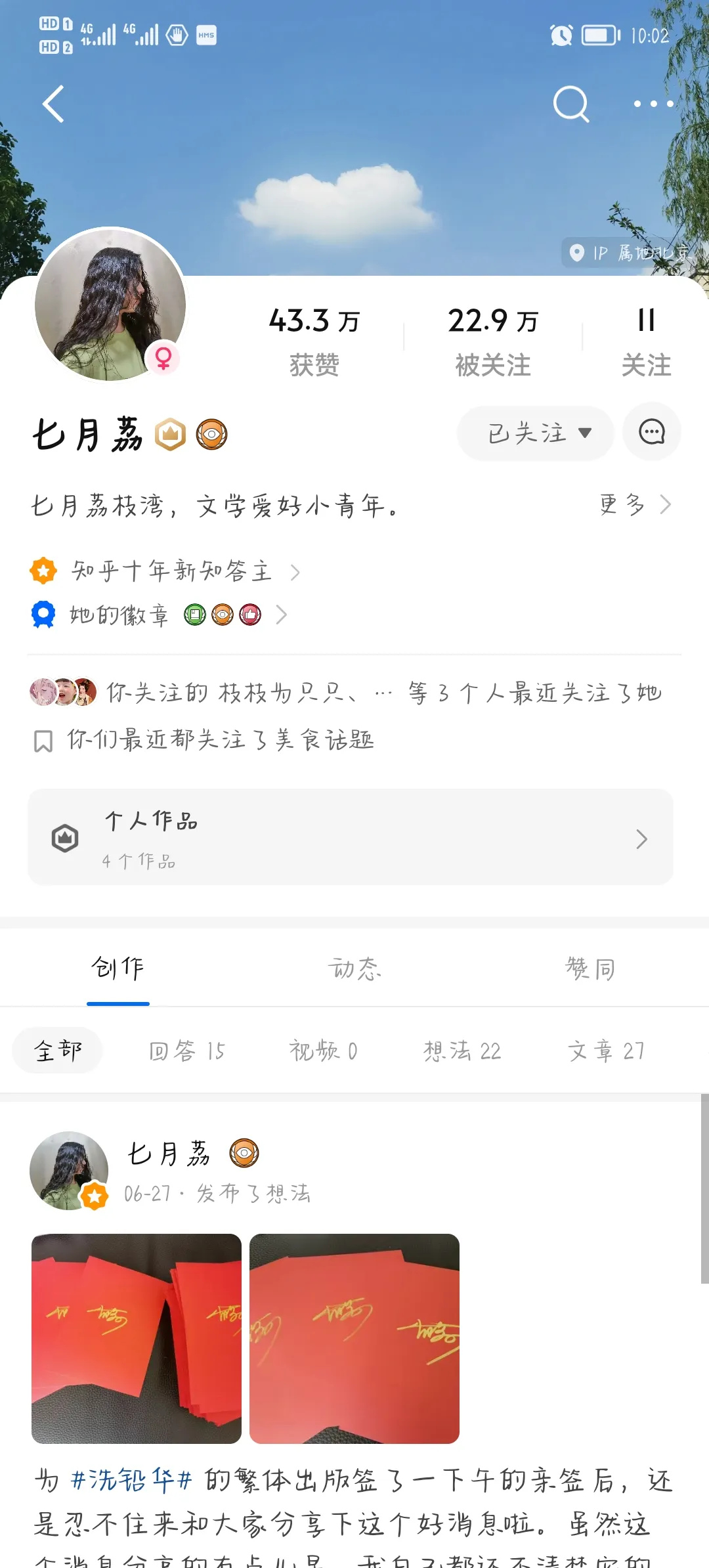Open the search icon at top right
The width and height of the screenshot is (709, 1568).
[x=570, y=104]
